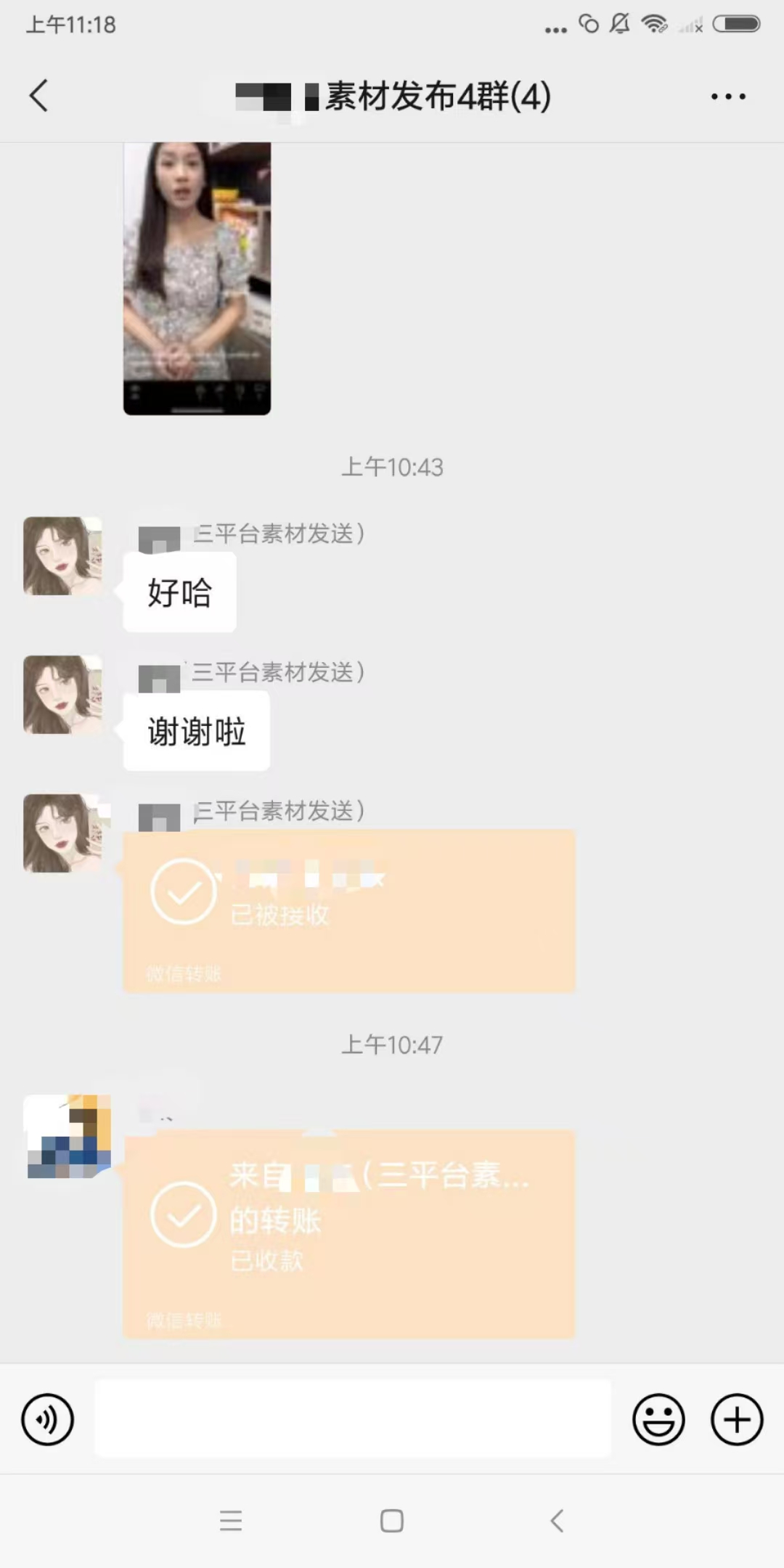Switch to voice message input
The image size is (784, 1568).
[x=47, y=1419]
